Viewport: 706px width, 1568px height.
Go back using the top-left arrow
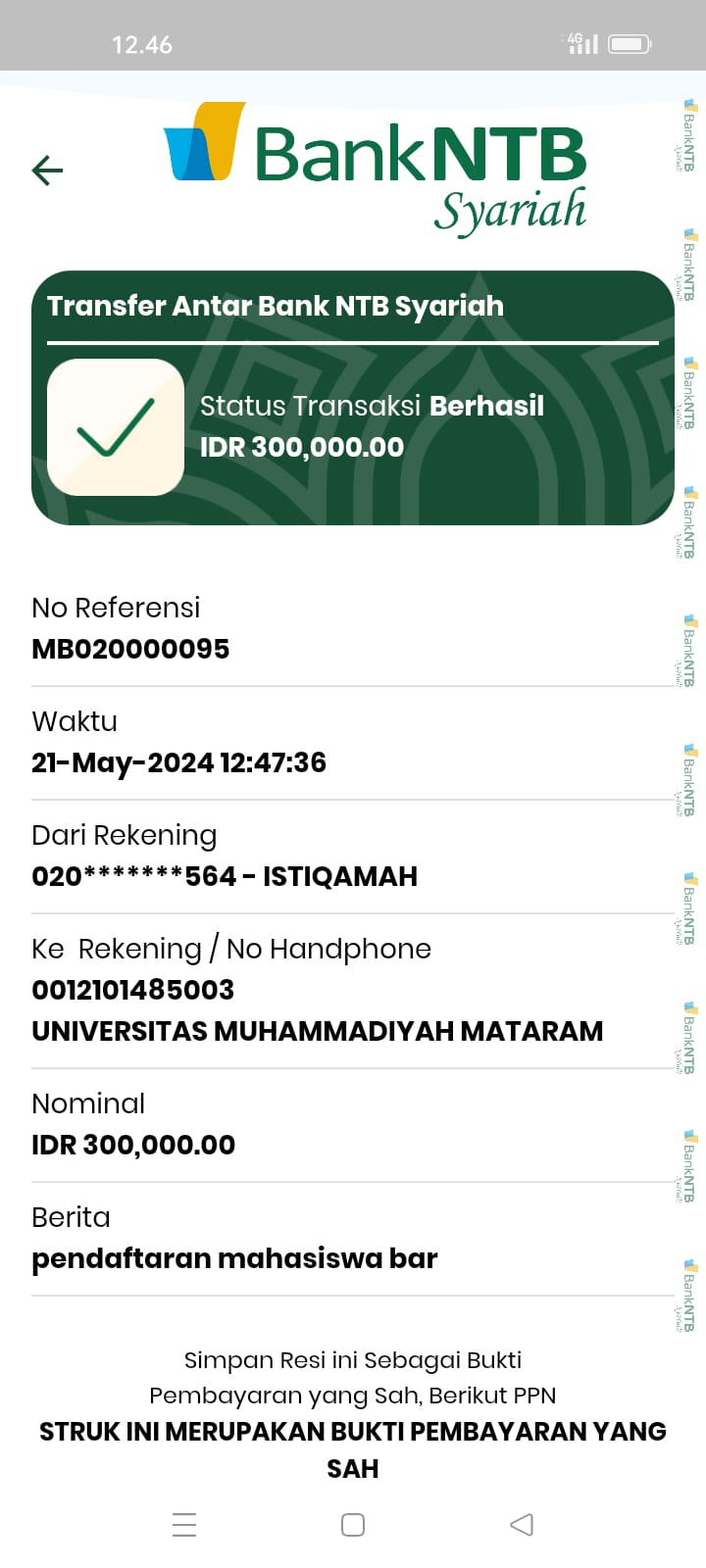pos(47,171)
